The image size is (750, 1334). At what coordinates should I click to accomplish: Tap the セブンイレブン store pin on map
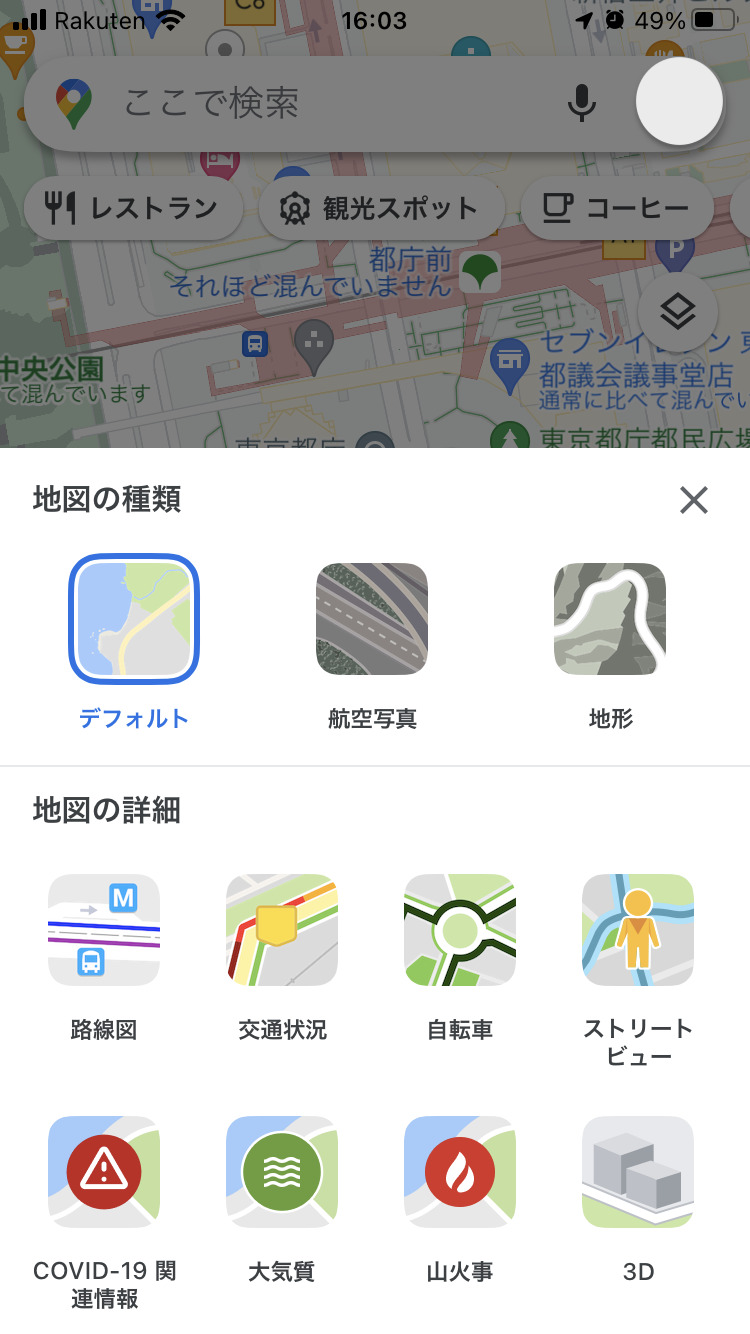(x=508, y=357)
